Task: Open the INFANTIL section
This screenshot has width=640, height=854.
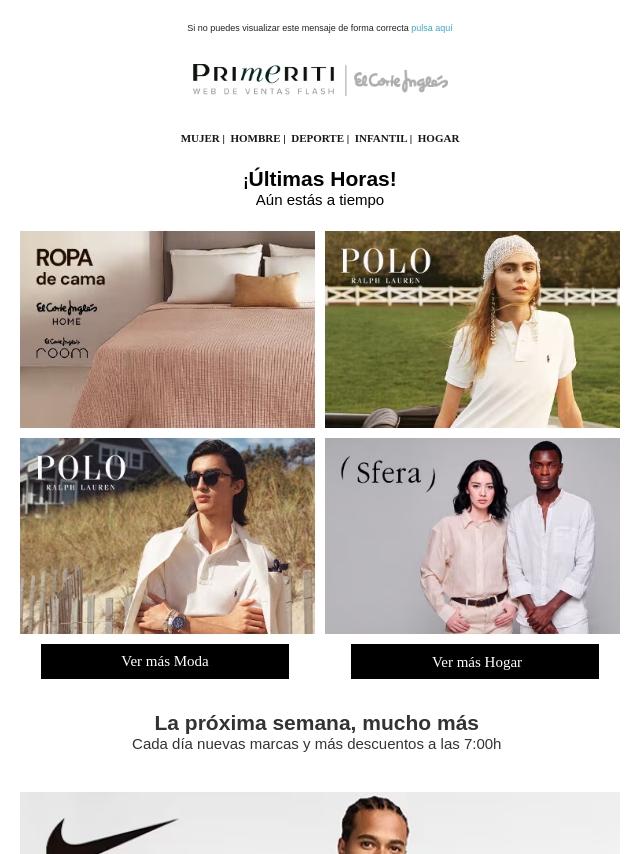Action: click(381, 138)
